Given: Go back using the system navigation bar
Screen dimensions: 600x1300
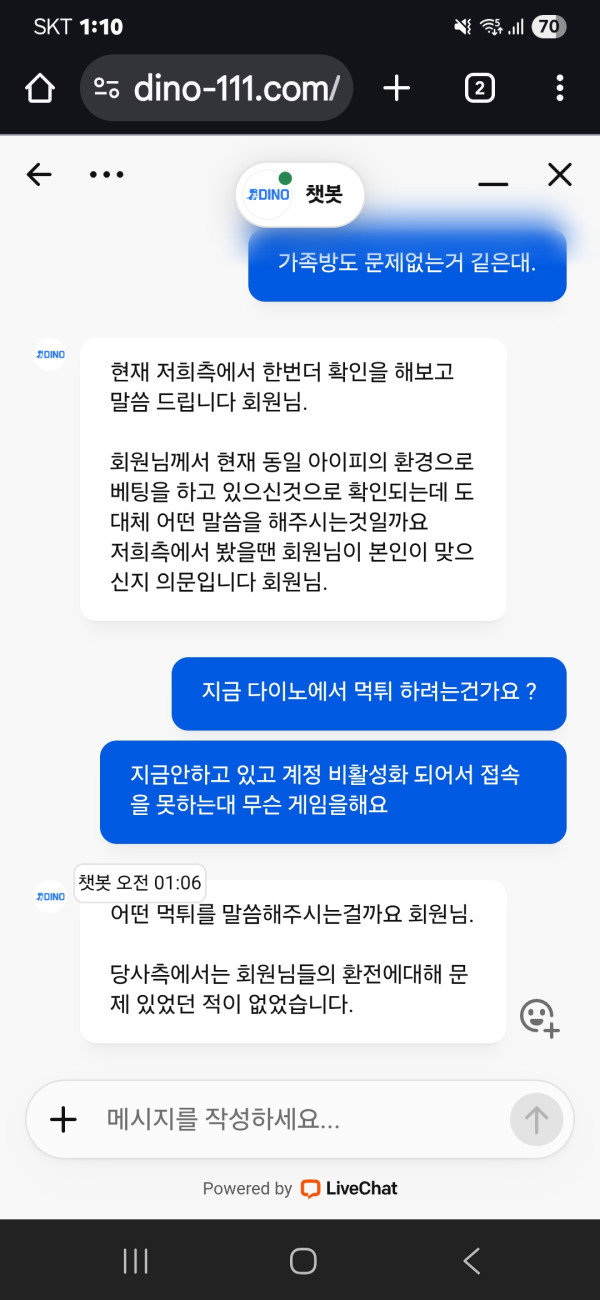Looking at the screenshot, I should pos(471,1261).
